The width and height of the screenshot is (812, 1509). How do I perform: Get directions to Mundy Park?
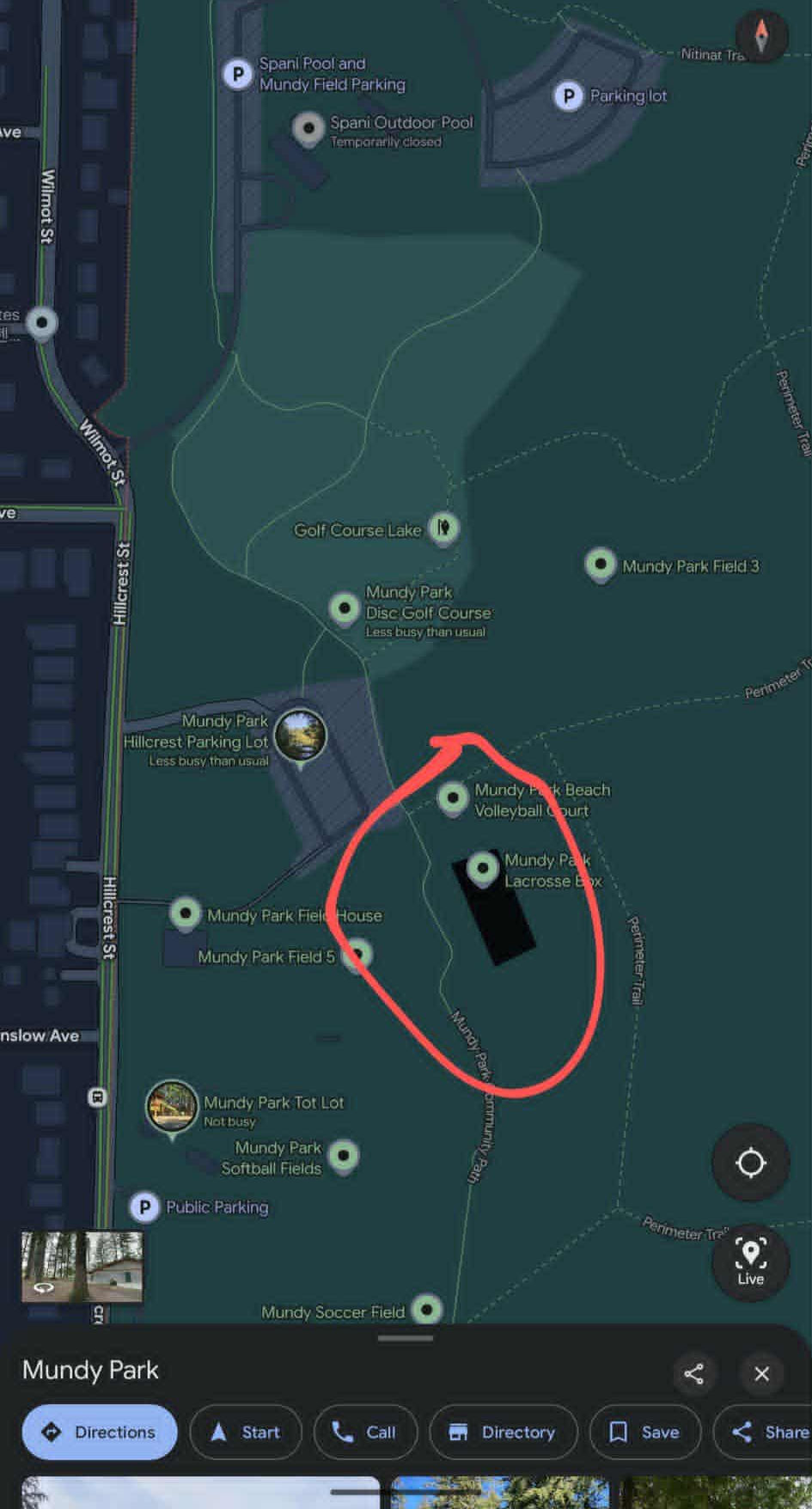[x=100, y=1432]
